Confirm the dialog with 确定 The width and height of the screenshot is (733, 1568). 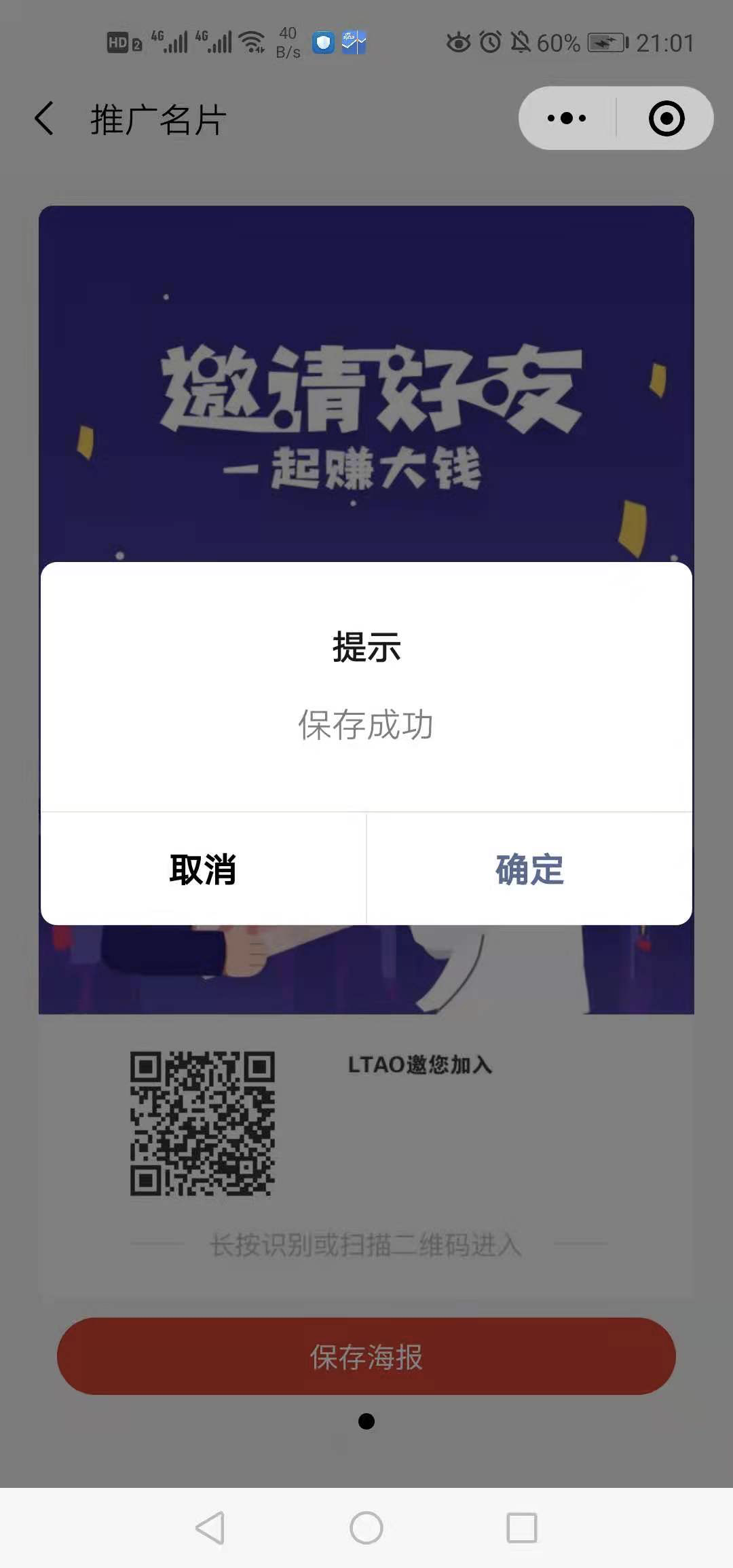point(529,869)
